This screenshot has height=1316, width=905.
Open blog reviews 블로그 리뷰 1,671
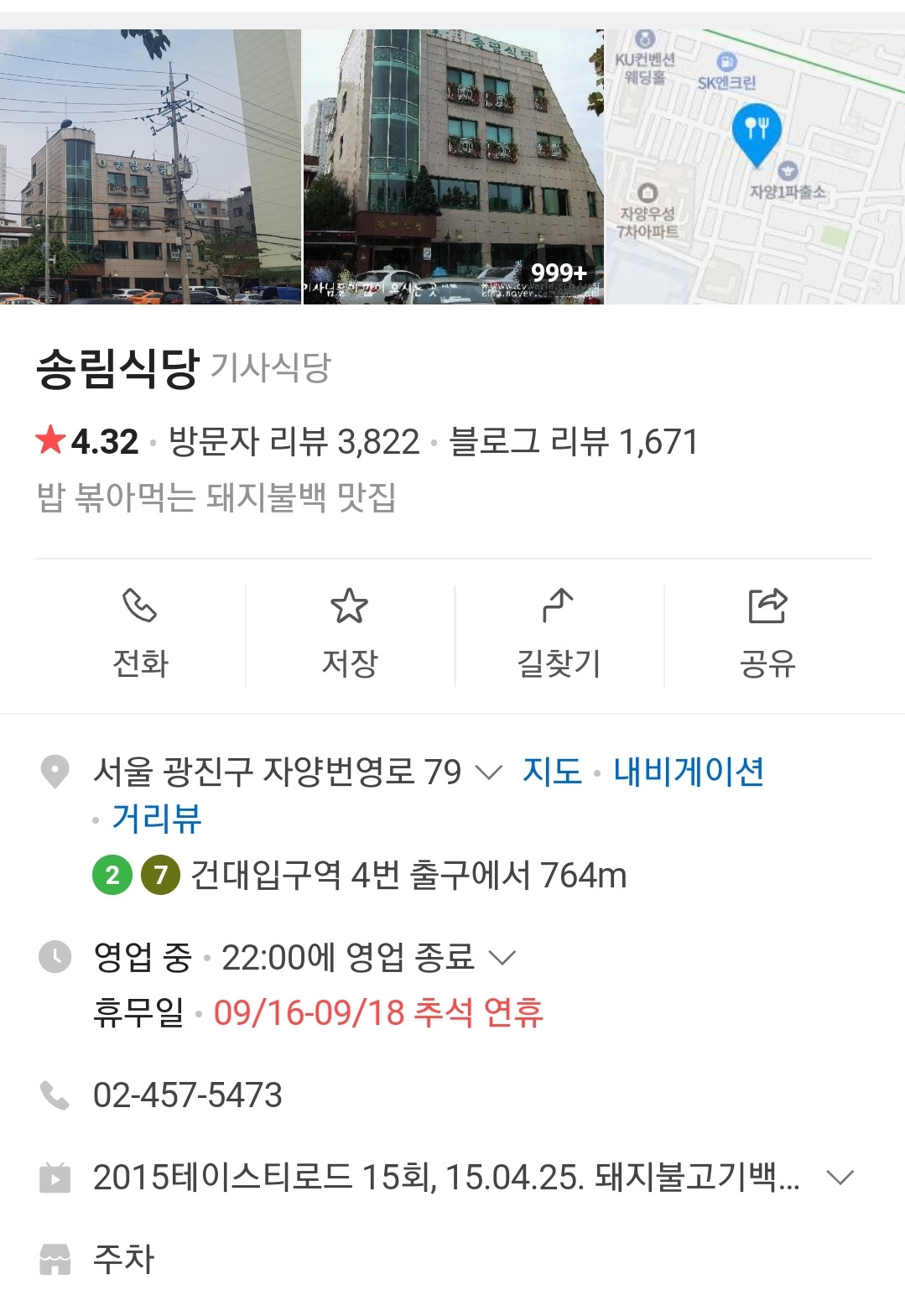pyautogui.click(x=574, y=442)
